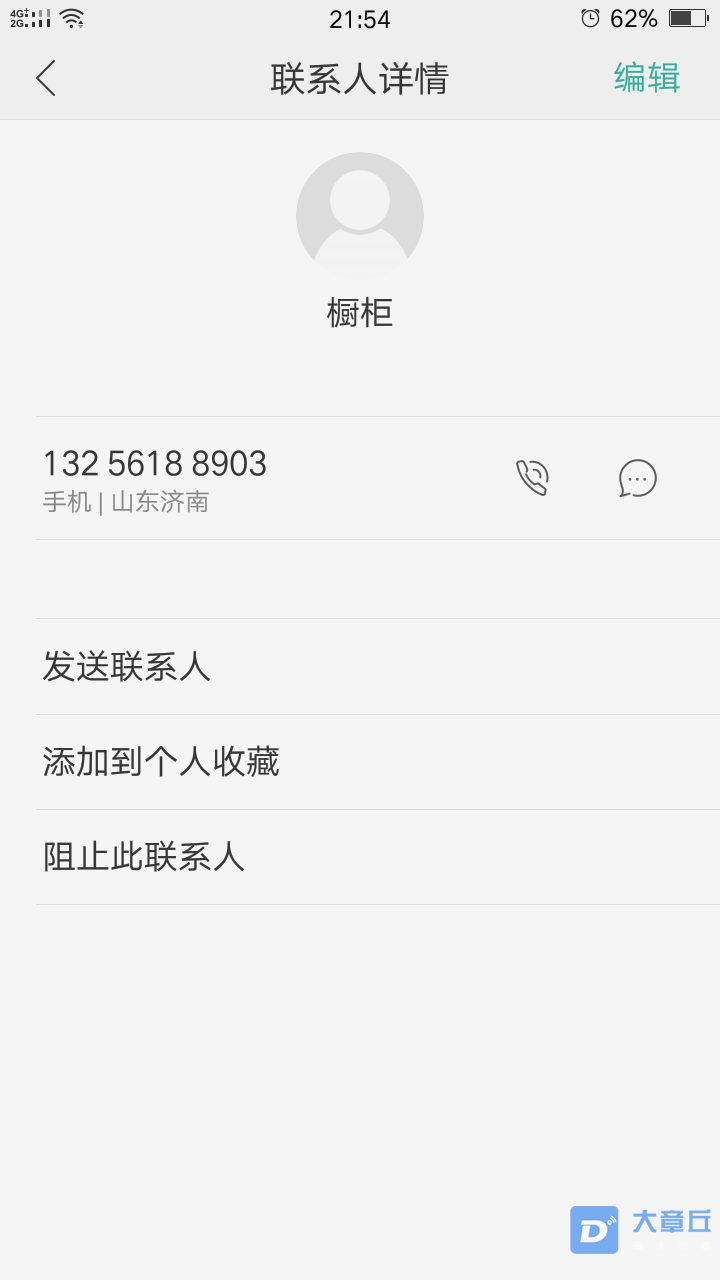This screenshot has height=1280, width=720.
Task: Choose 阻止此联系人
Action: point(144,857)
